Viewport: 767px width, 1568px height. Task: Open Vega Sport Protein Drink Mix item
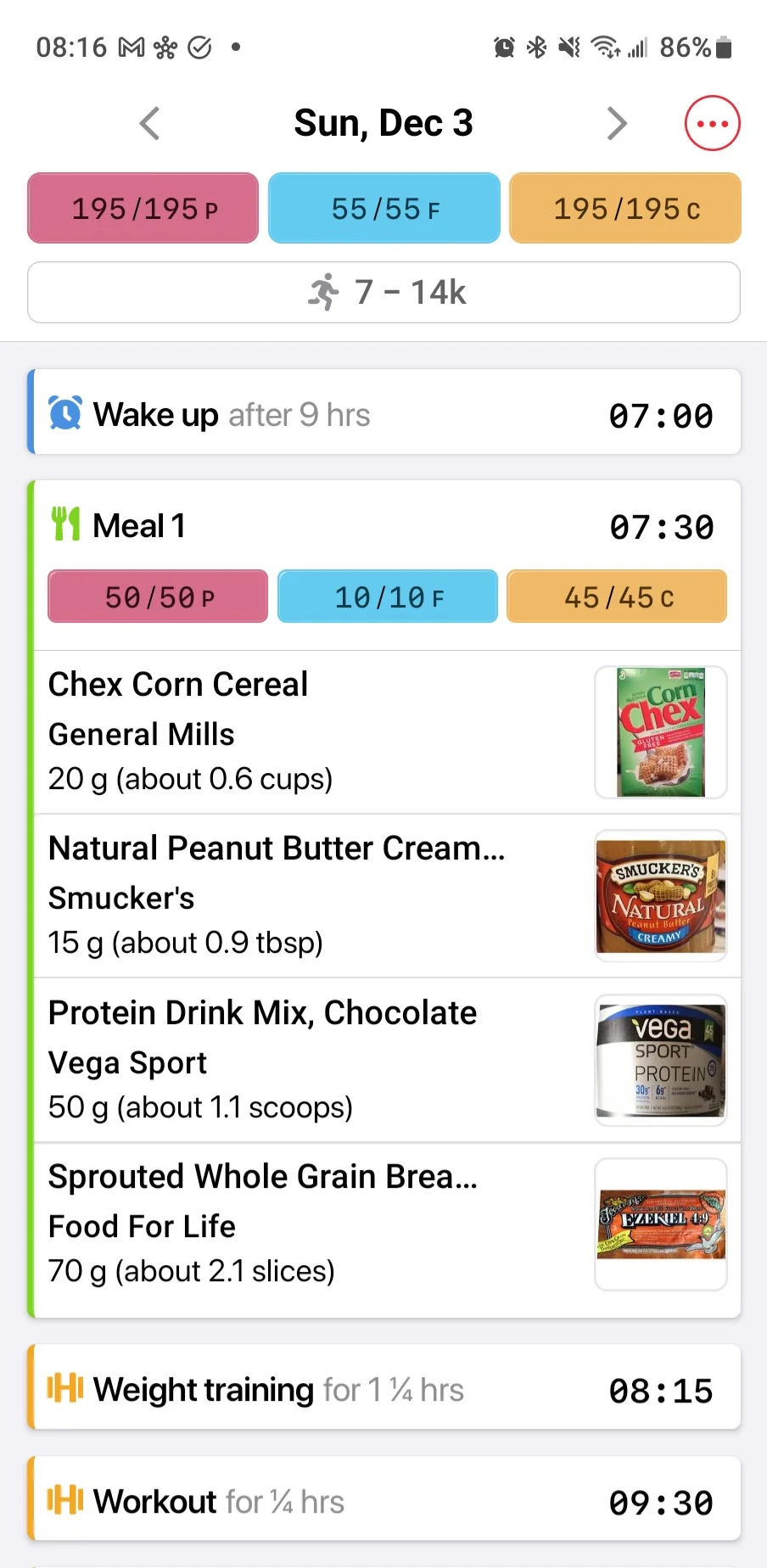(x=387, y=1061)
